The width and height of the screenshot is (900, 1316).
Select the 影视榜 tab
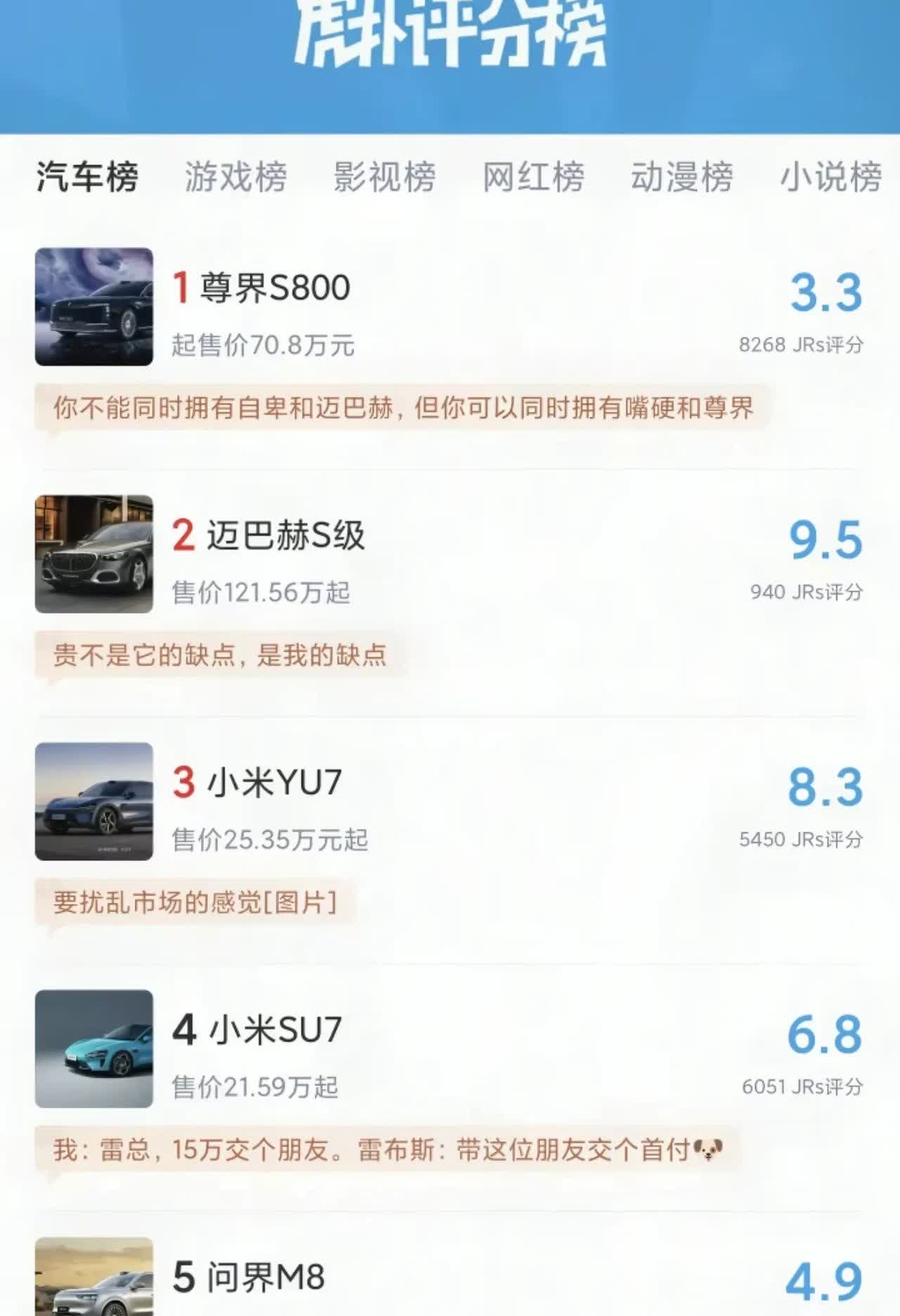(384, 176)
